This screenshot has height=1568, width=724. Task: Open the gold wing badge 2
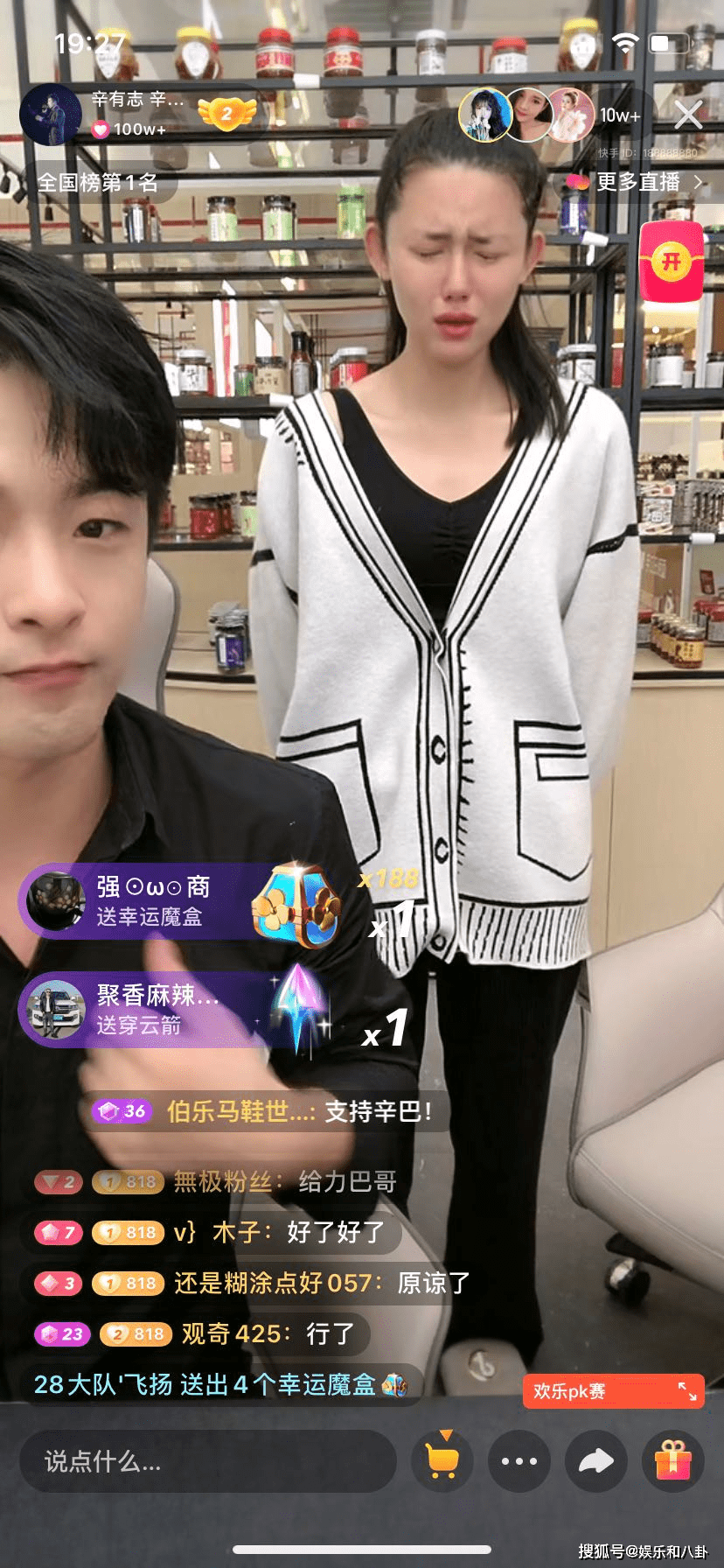click(x=226, y=114)
